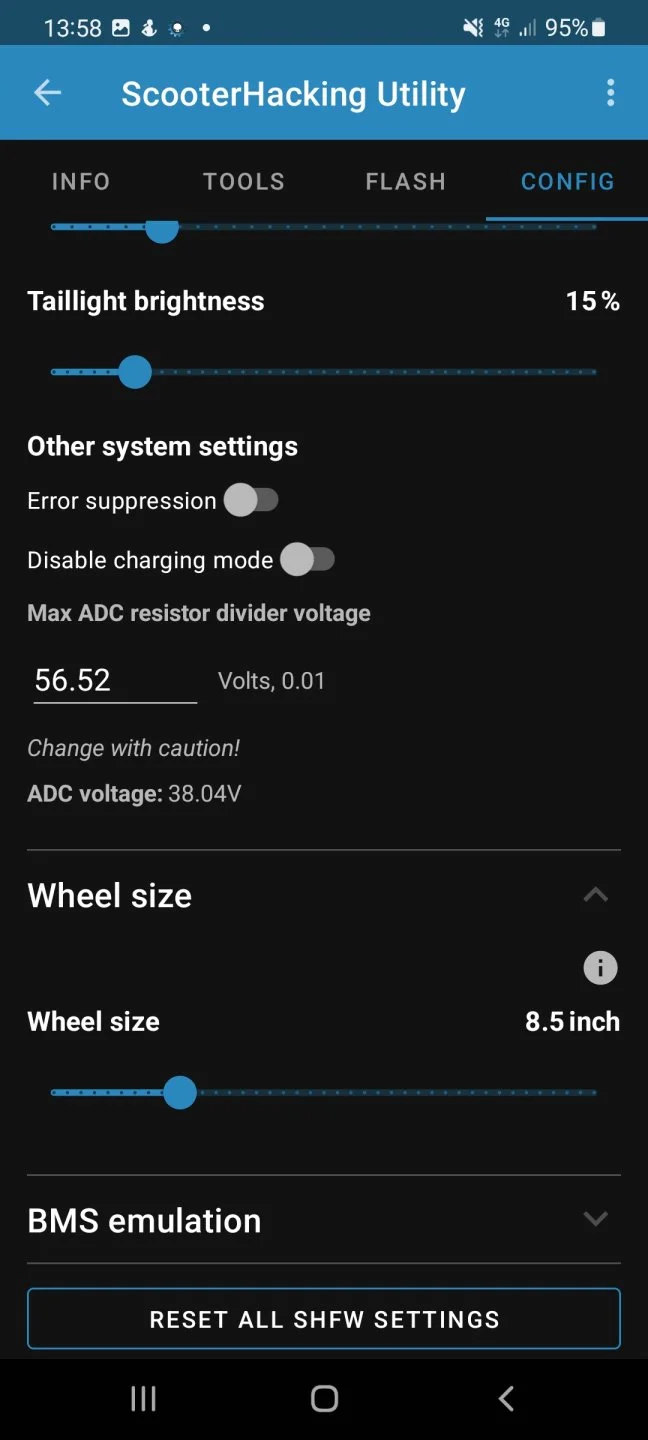Open the three-dot overflow menu
Screen dimensions: 648x1440
(x=610, y=93)
